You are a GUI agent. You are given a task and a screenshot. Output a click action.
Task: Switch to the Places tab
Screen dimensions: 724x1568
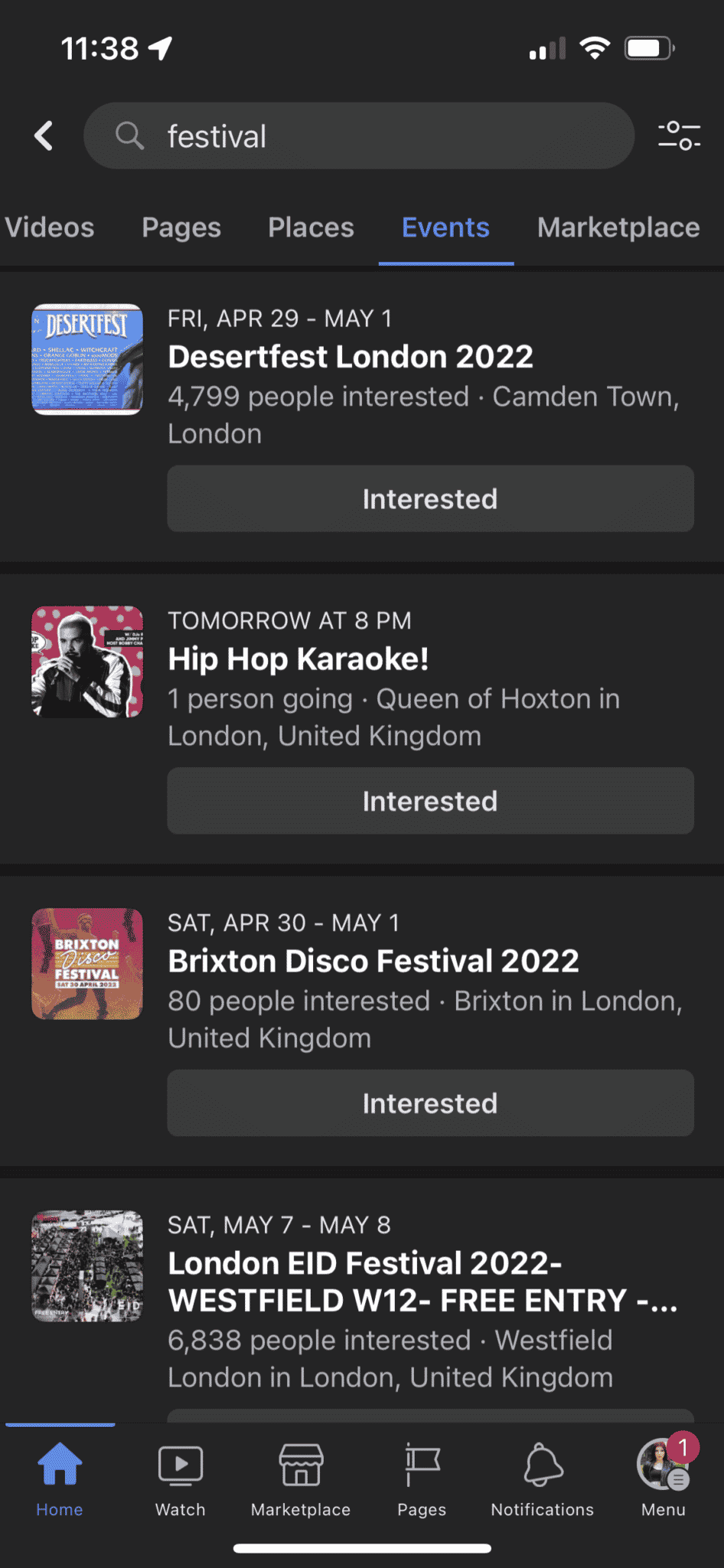point(311,227)
